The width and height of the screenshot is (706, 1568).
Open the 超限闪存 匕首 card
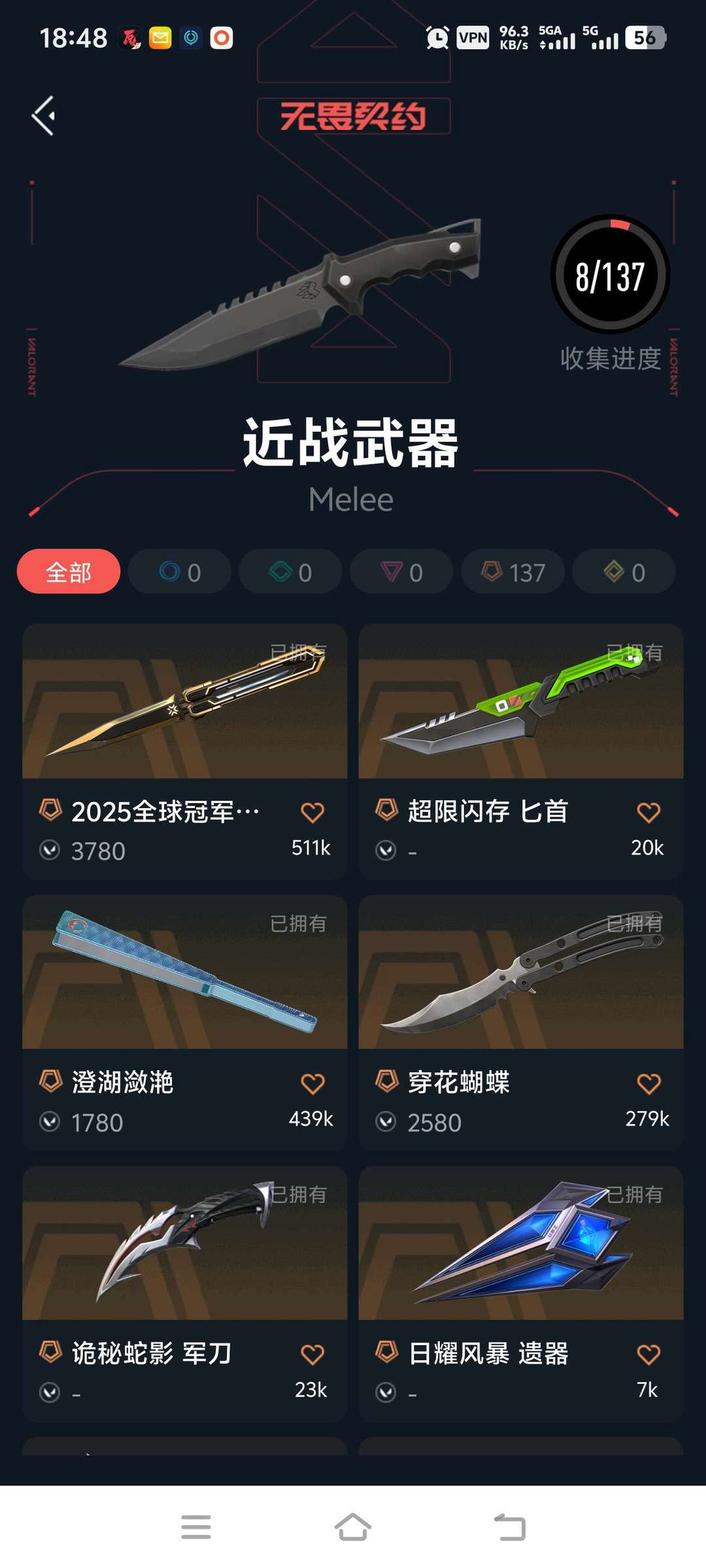pyautogui.click(x=521, y=751)
